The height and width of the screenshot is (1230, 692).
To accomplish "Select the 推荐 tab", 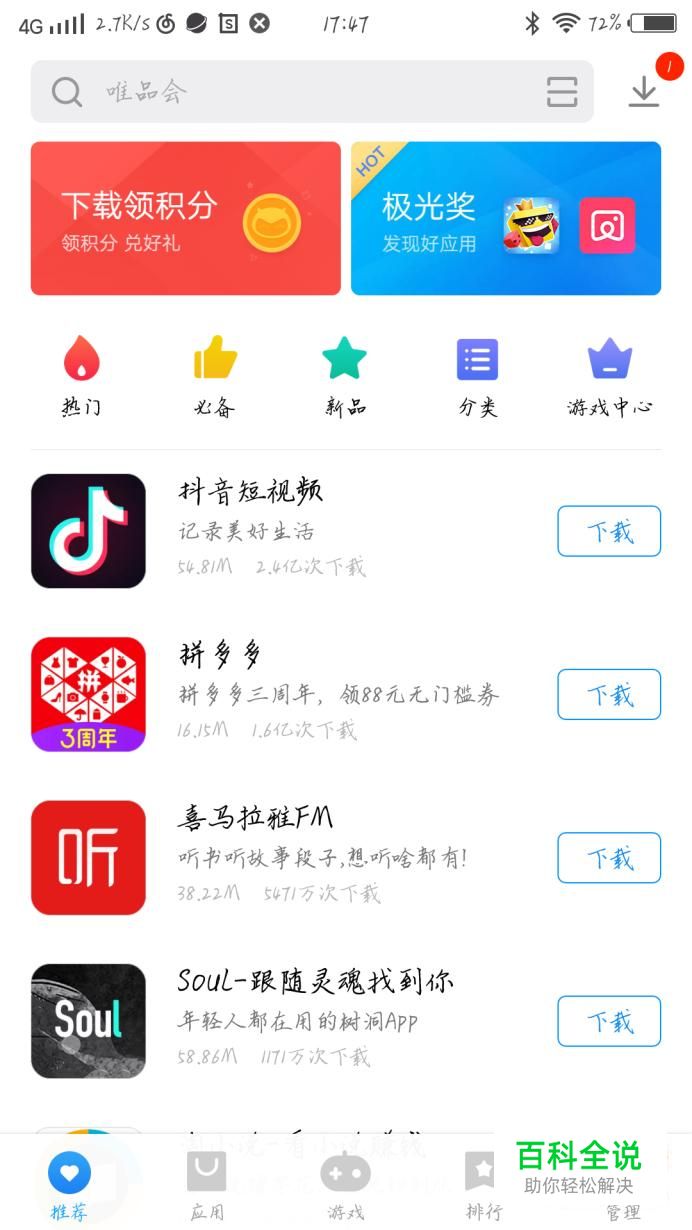I will point(69,1185).
